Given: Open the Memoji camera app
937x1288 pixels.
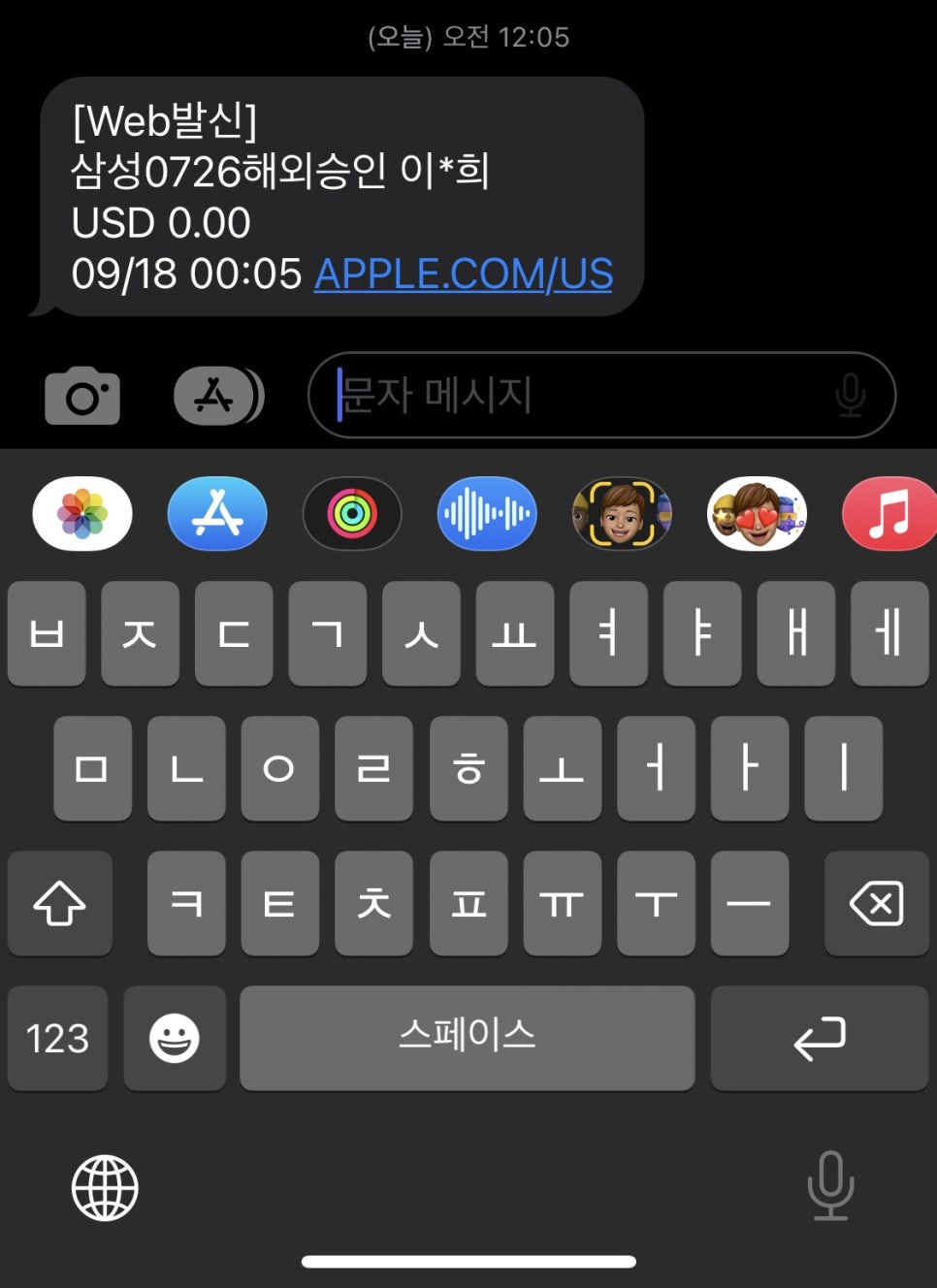Looking at the screenshot, I should point(622,514).
